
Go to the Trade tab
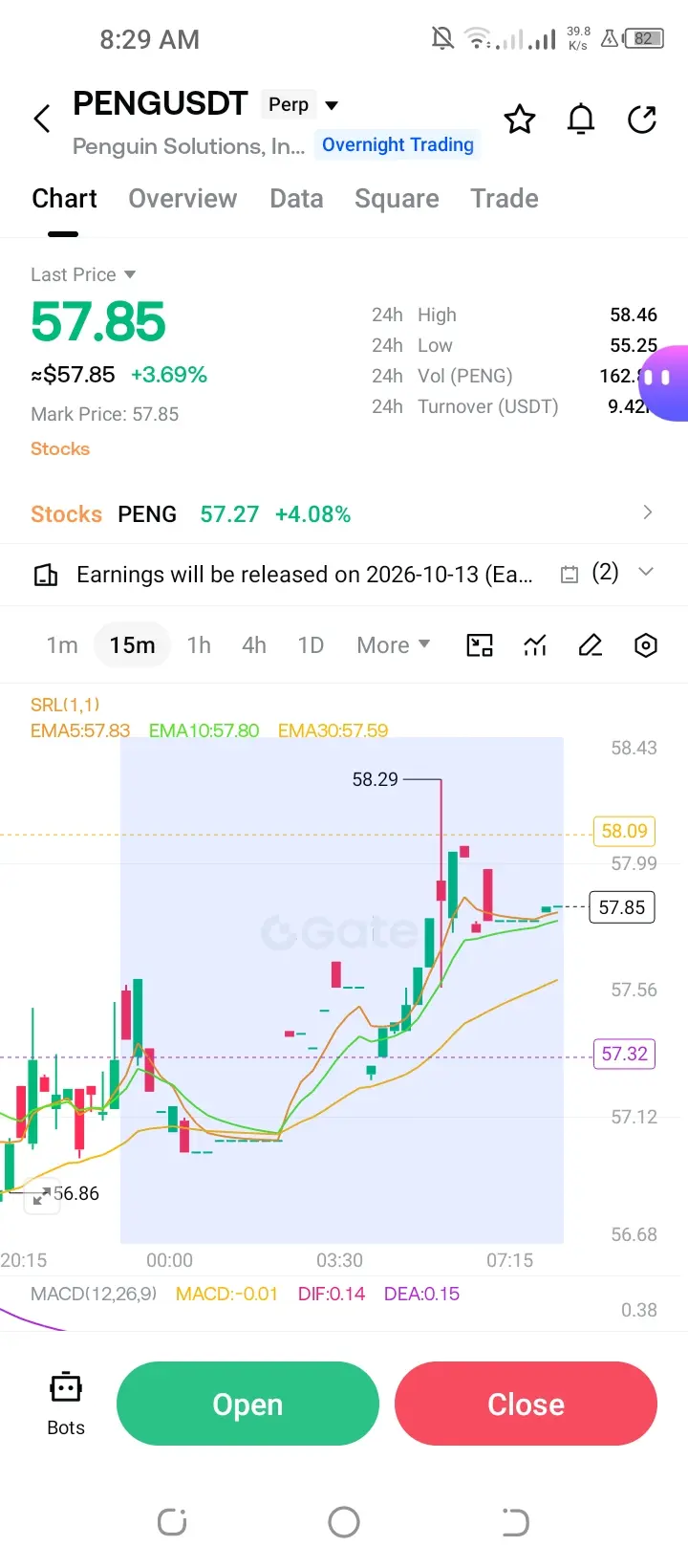(x=505, y=199)
